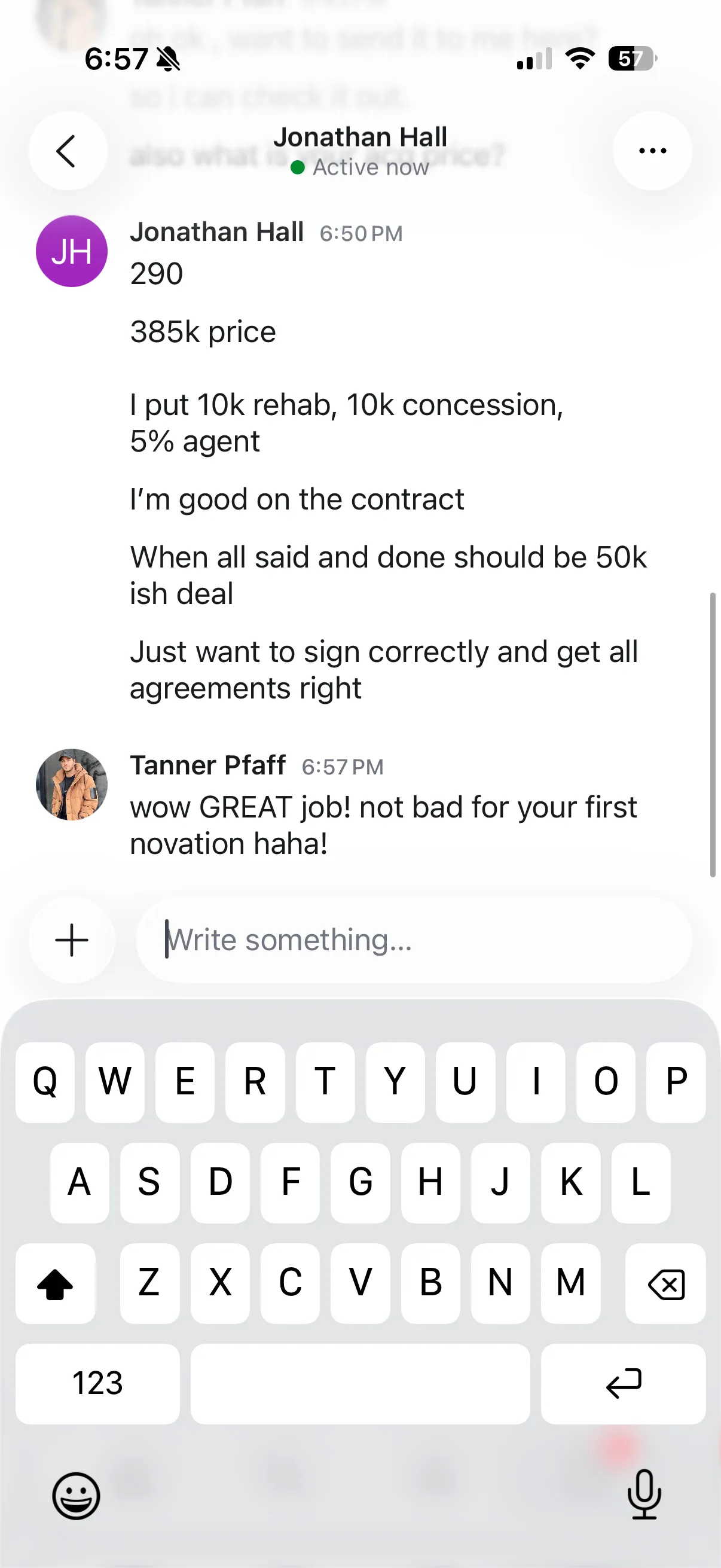
Task: Open the emoji keyboard
Action: point(76,1496)
